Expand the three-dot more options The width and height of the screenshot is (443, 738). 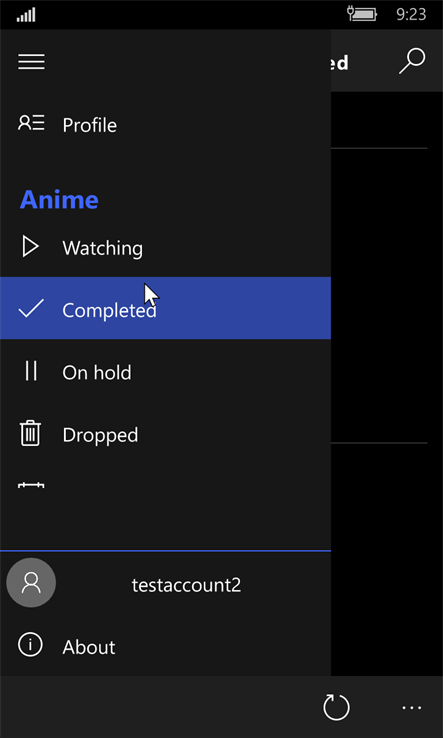click(x=412, y=707)
